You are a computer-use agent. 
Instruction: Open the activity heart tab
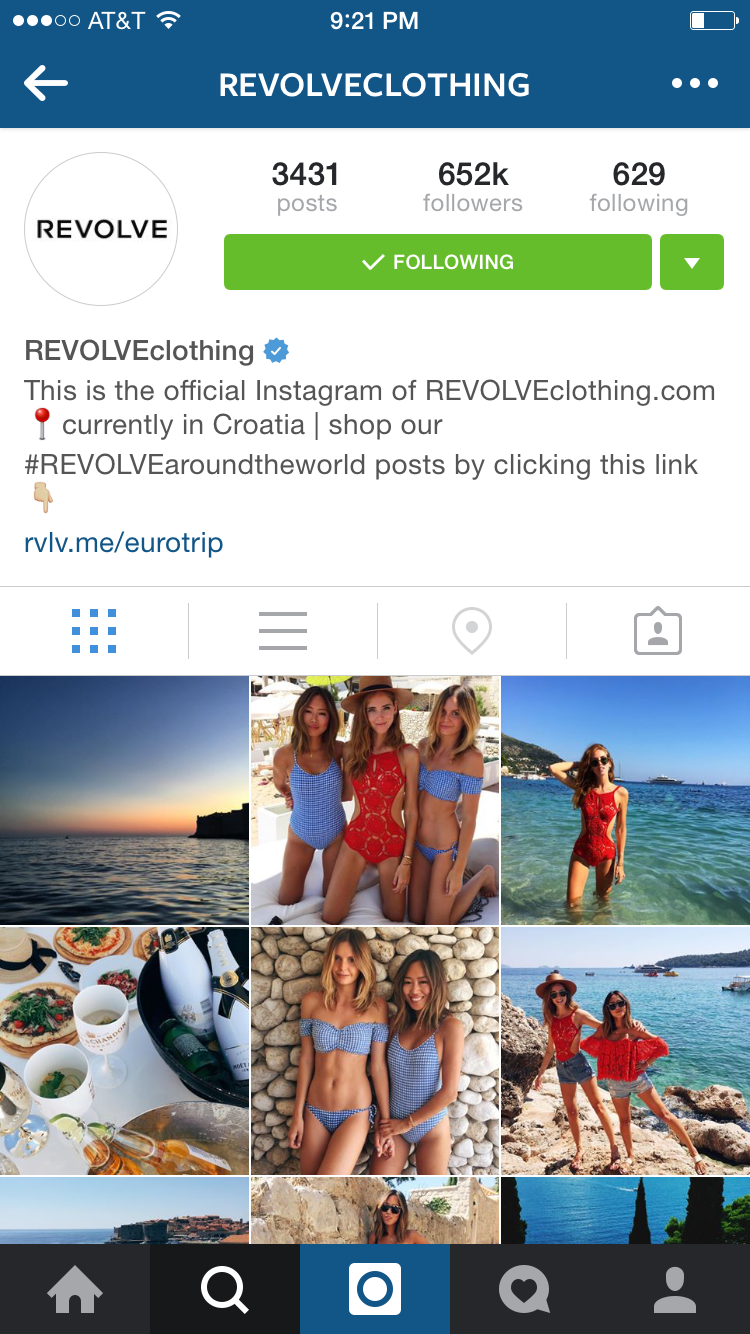tap(524, 1289)
